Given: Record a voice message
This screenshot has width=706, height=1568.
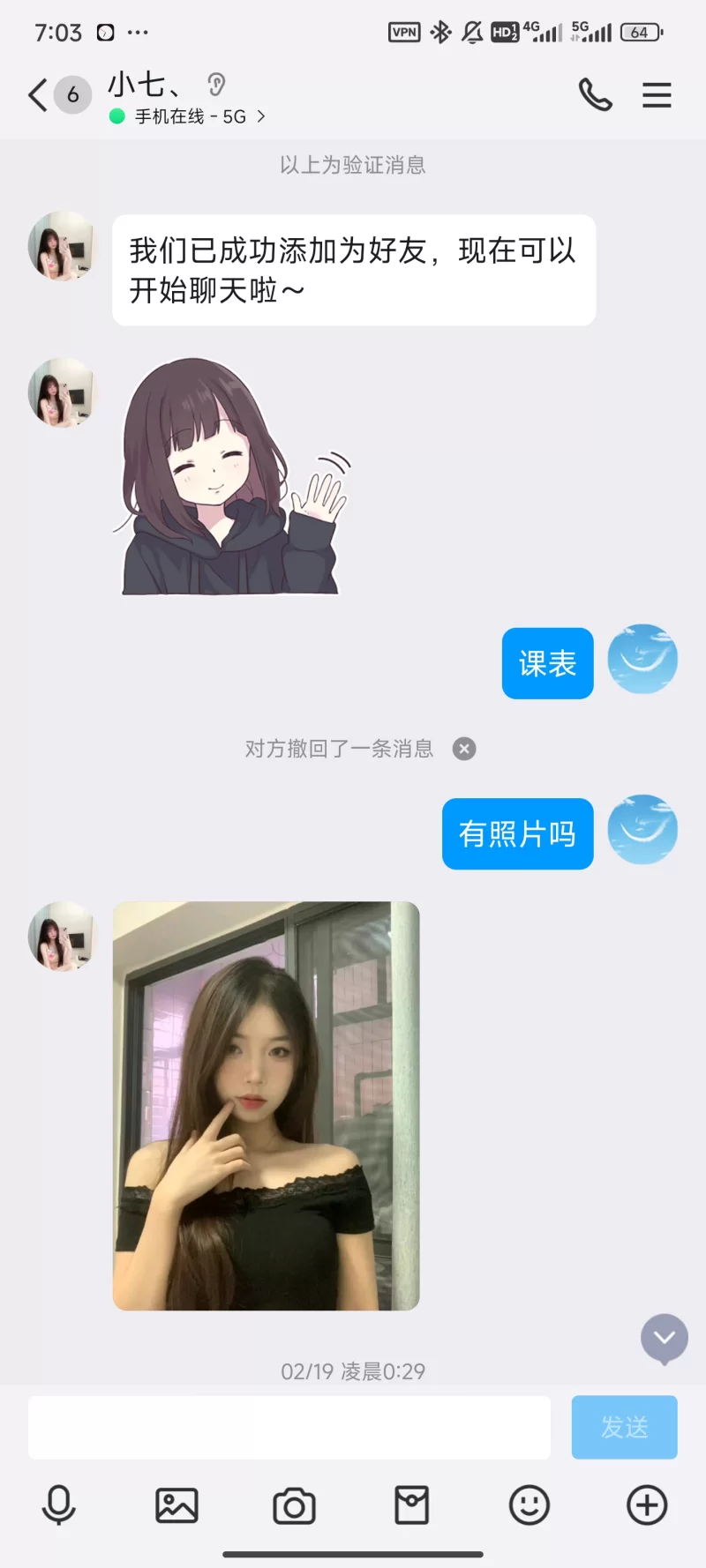Looking at the screenshot, I should click(x=59, y=1505).
